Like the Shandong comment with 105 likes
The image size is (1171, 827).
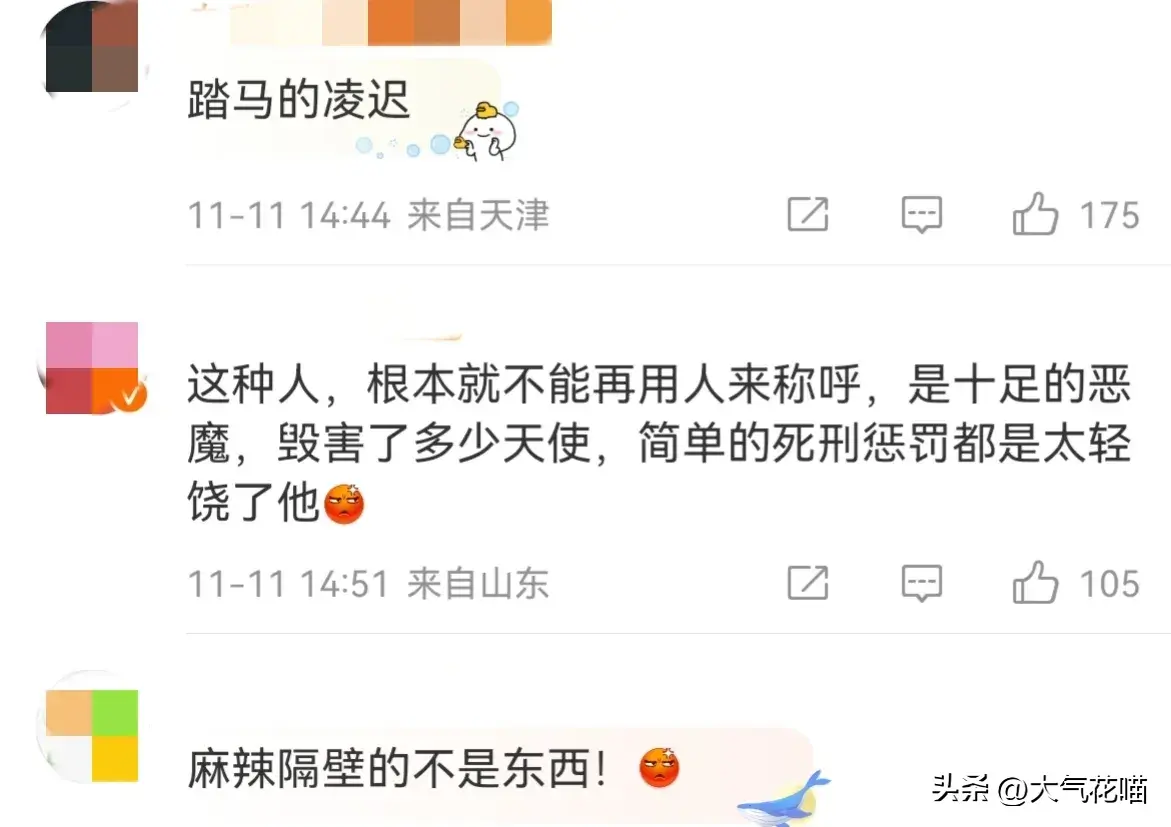click(1036, 583)
